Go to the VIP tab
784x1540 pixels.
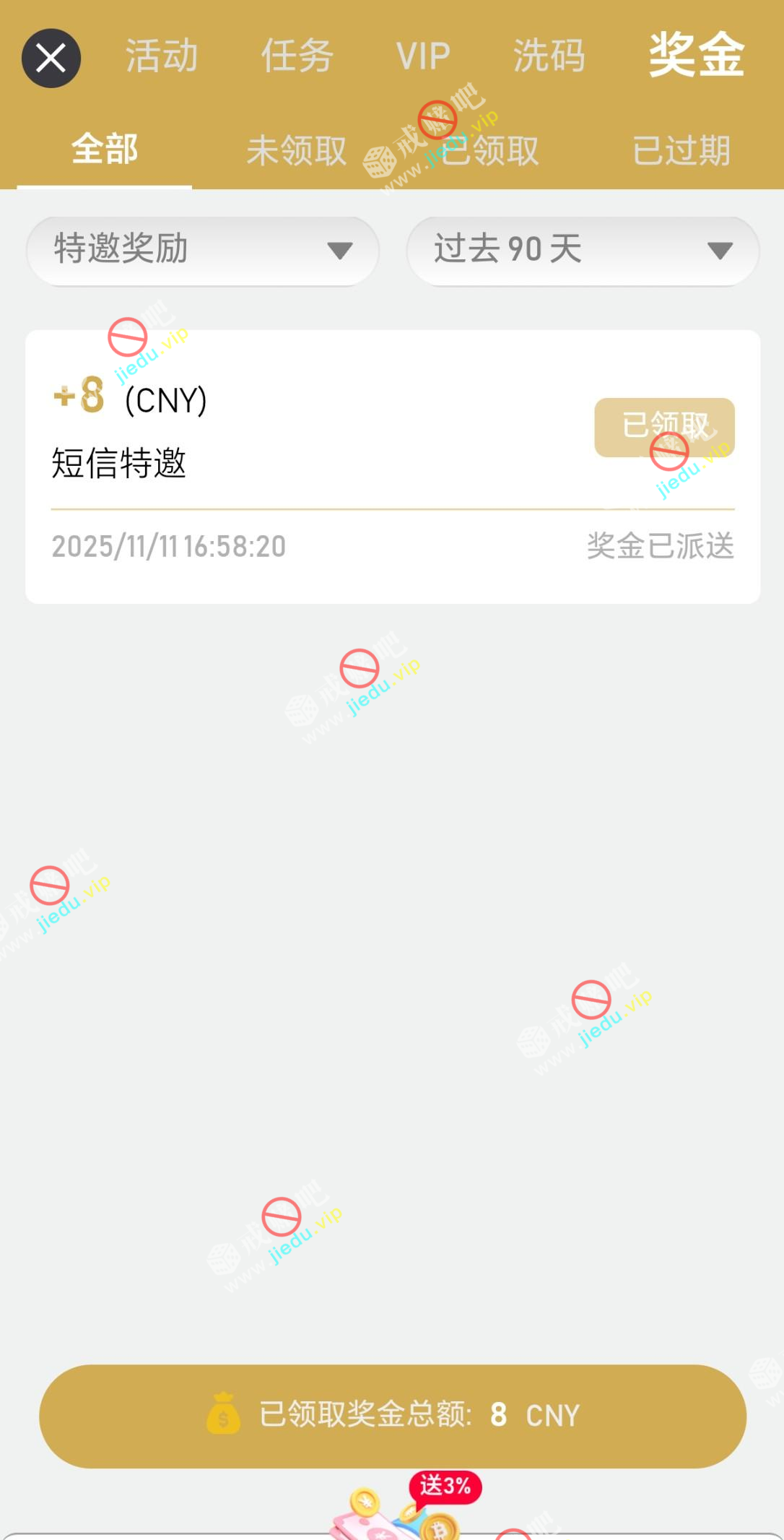click(x=423, y=56)
